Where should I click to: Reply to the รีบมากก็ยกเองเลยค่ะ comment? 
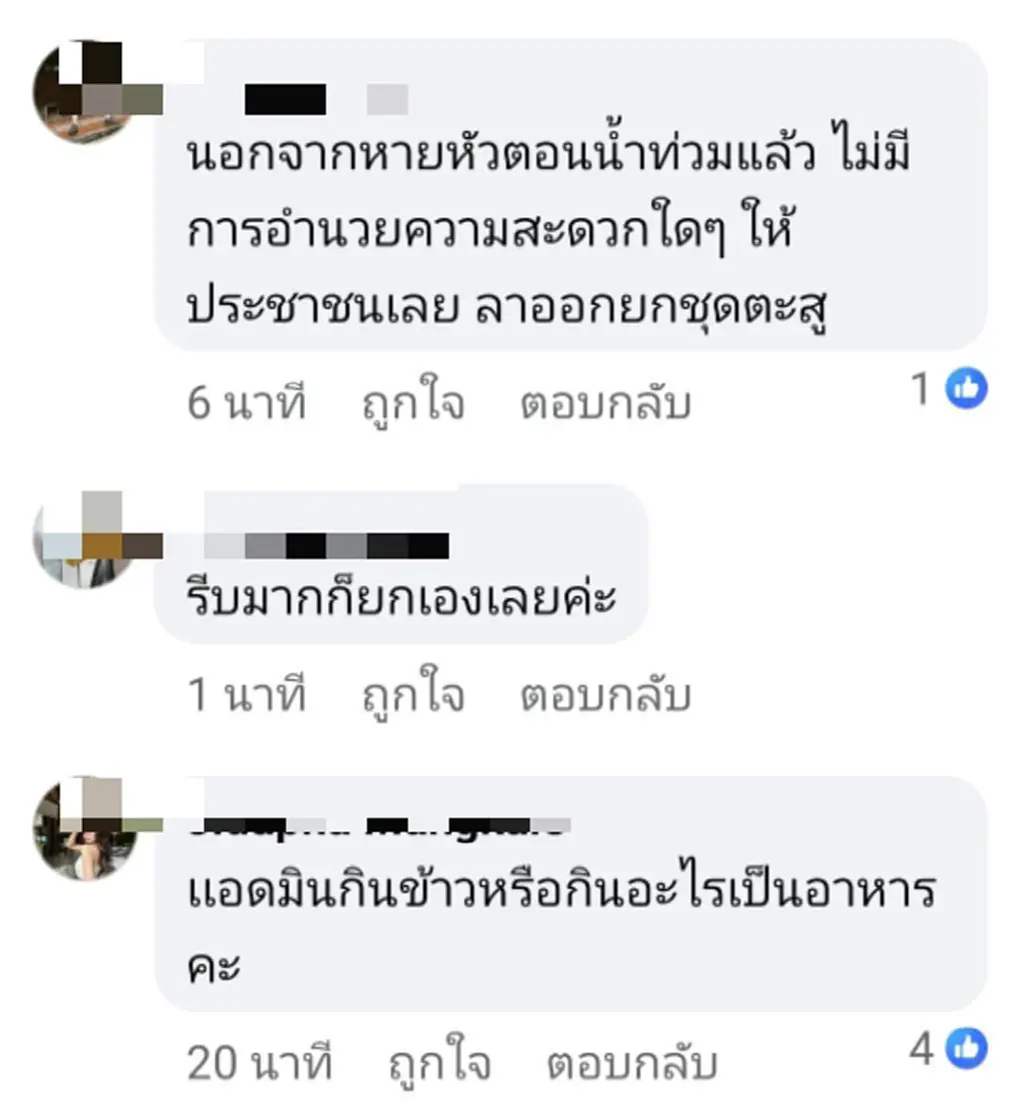tap(605, 697)
